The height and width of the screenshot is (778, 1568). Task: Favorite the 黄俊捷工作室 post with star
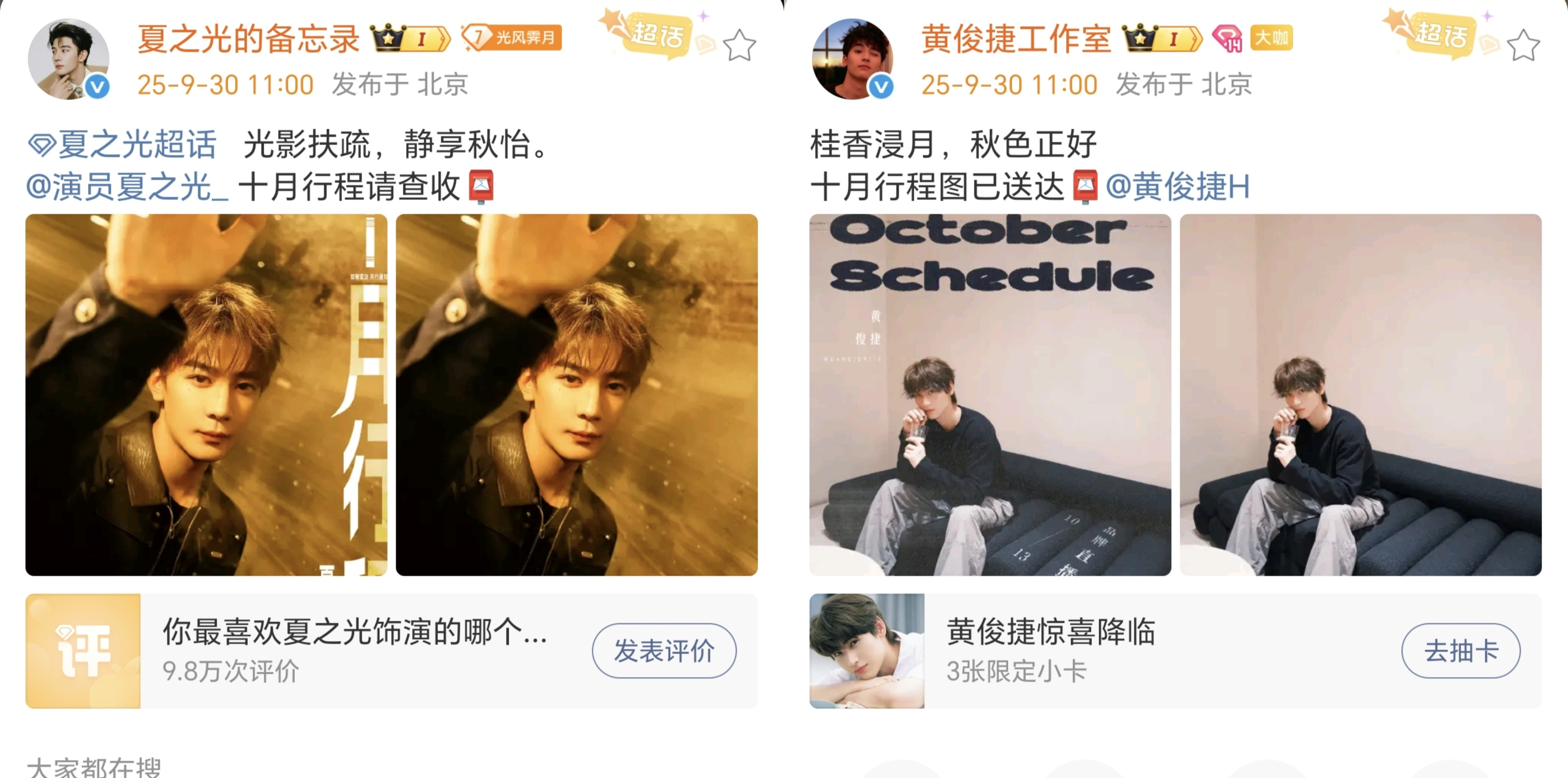coord(1523,46)
